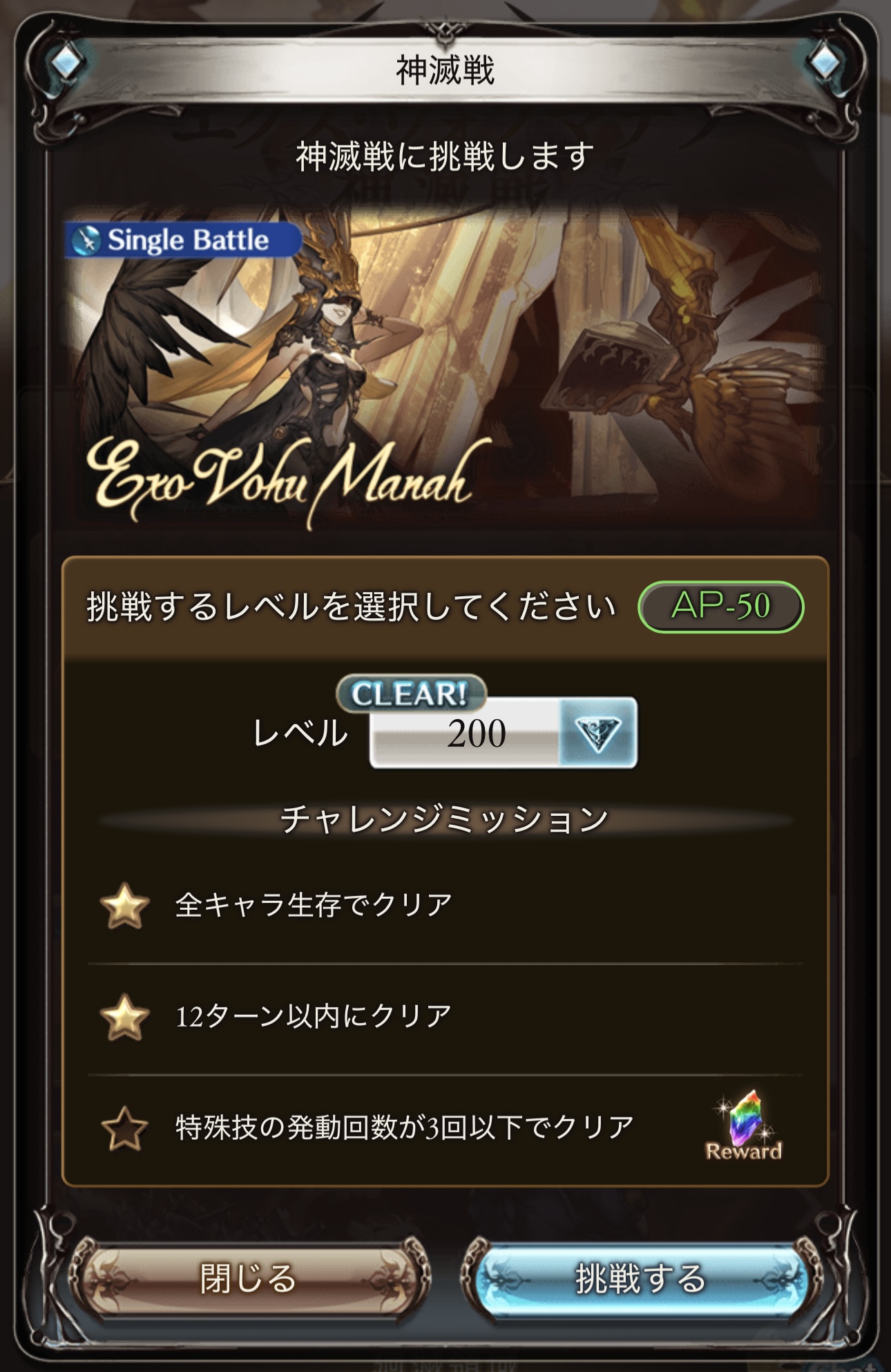Close the dialog with 閉じる

tap(248, 1279)
